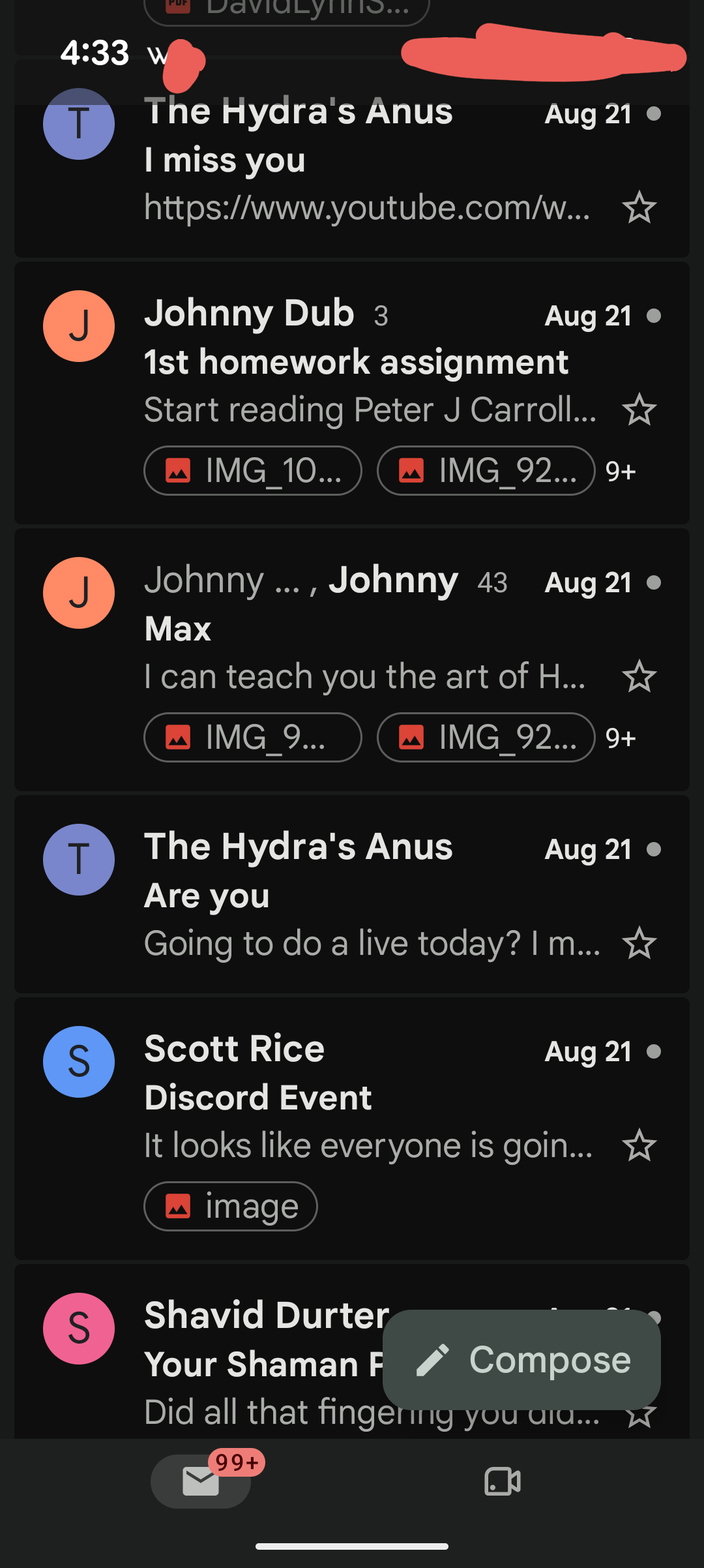
Task: Open IMG_9 attachment in the Max thread
Action: (253, 737)
